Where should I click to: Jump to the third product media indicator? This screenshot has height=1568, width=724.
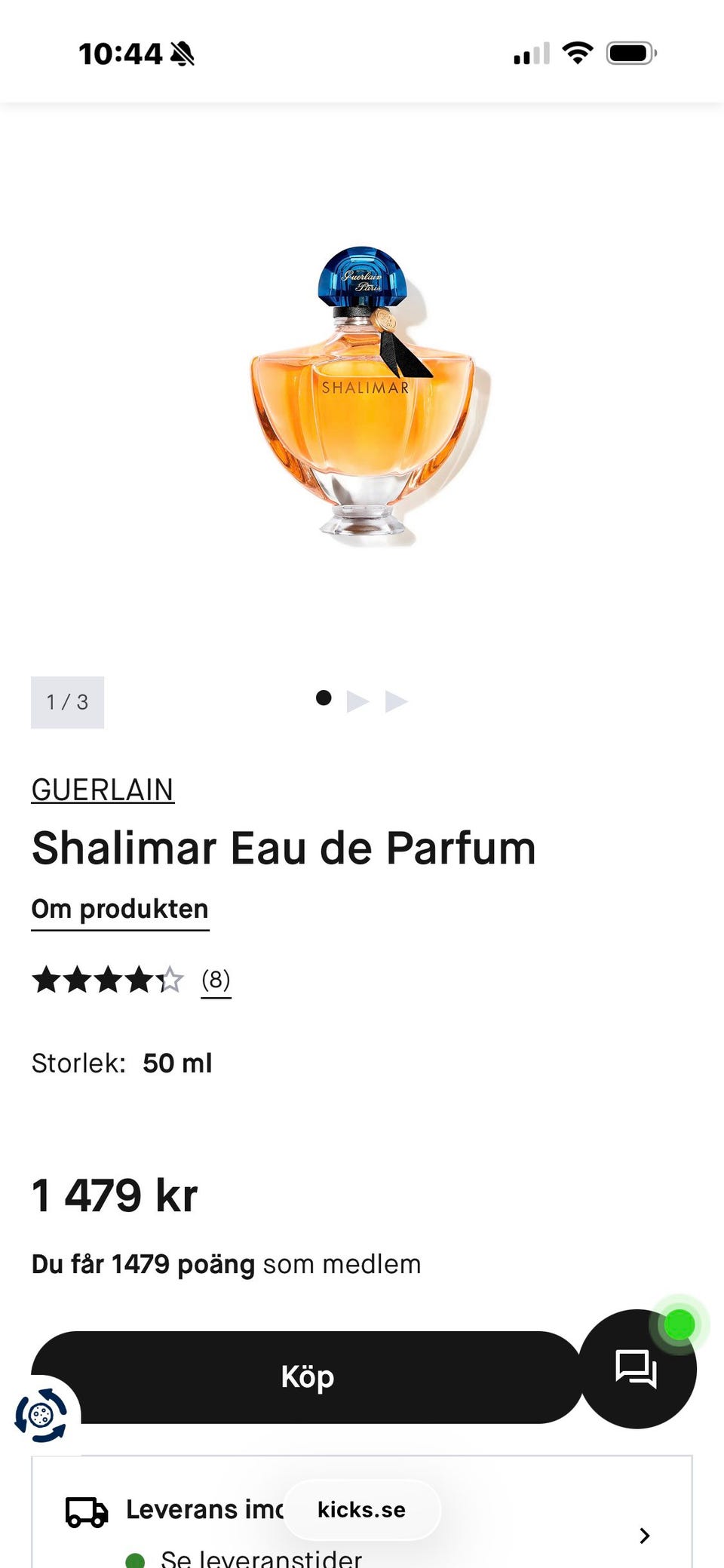click(x=396, y=701)
